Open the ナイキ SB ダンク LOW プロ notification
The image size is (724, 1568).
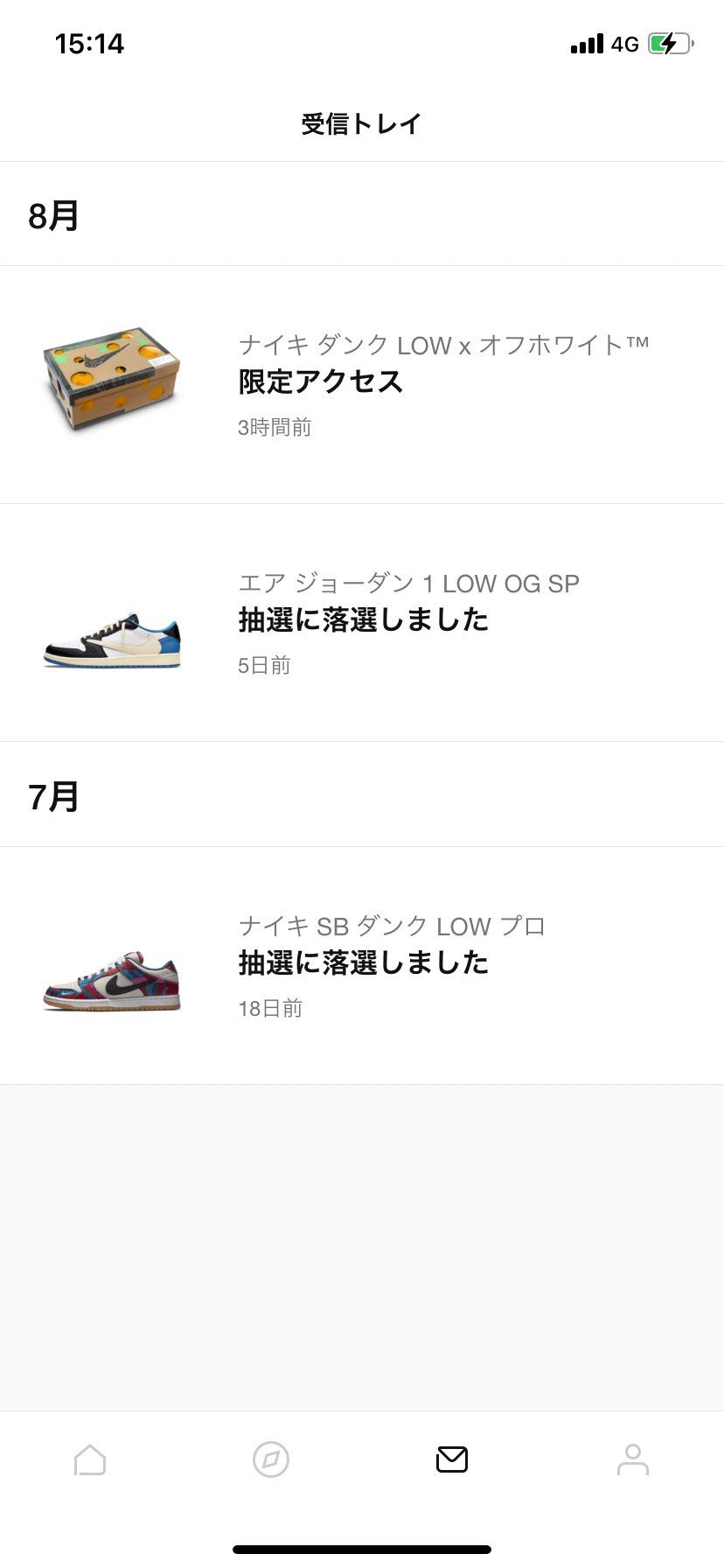point(363,962)
